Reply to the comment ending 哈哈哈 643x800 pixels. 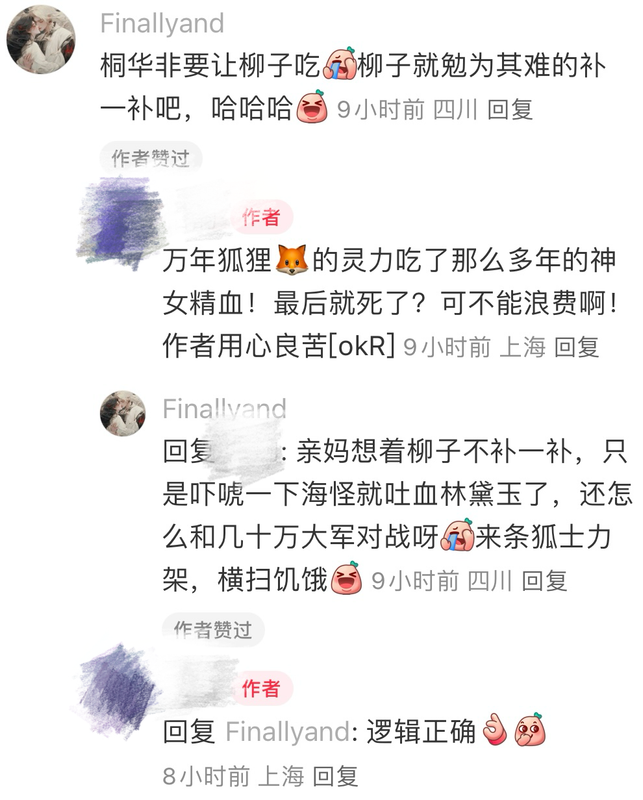510,110
